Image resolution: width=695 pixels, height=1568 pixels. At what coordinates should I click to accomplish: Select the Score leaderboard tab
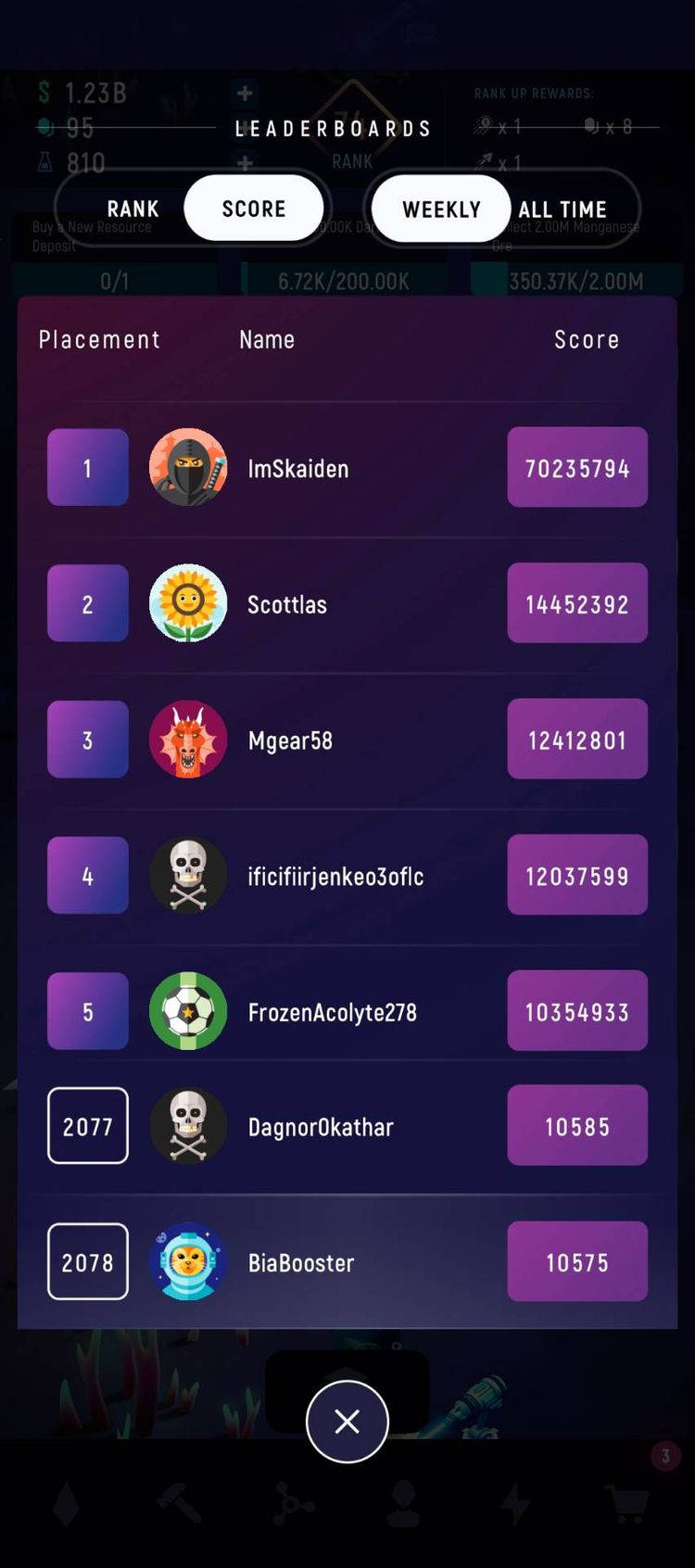pos(254,209)
